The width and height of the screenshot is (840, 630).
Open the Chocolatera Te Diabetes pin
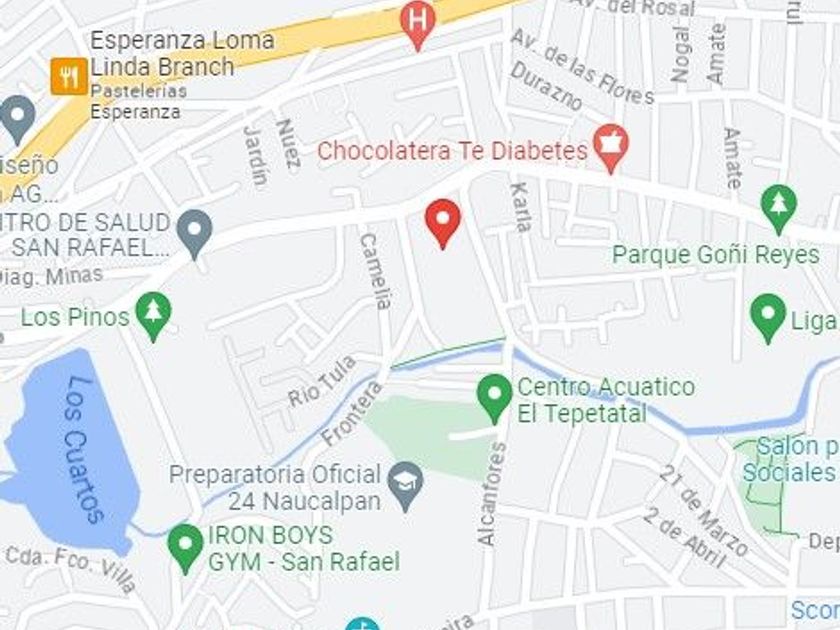[x=611, y=148]
